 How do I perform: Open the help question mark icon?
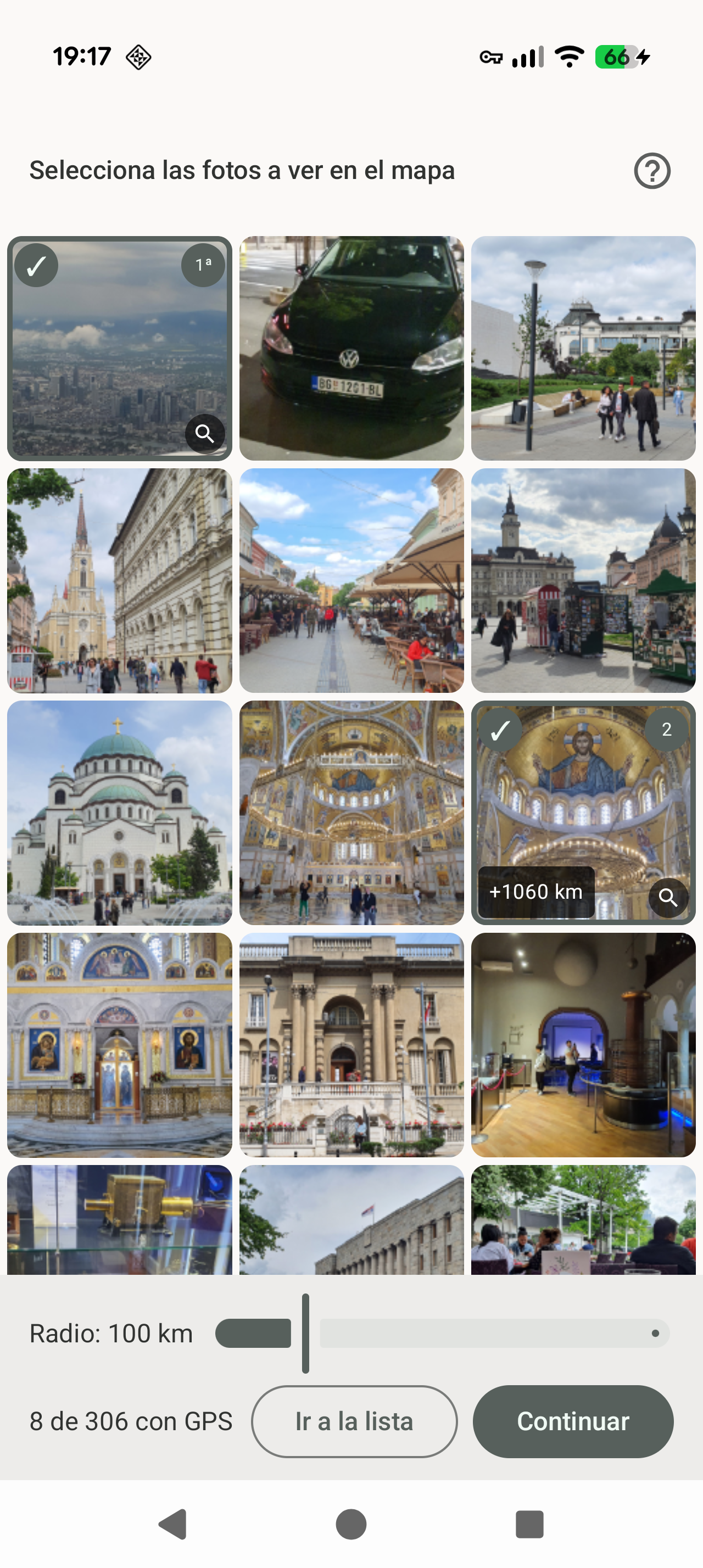(652, 171)
